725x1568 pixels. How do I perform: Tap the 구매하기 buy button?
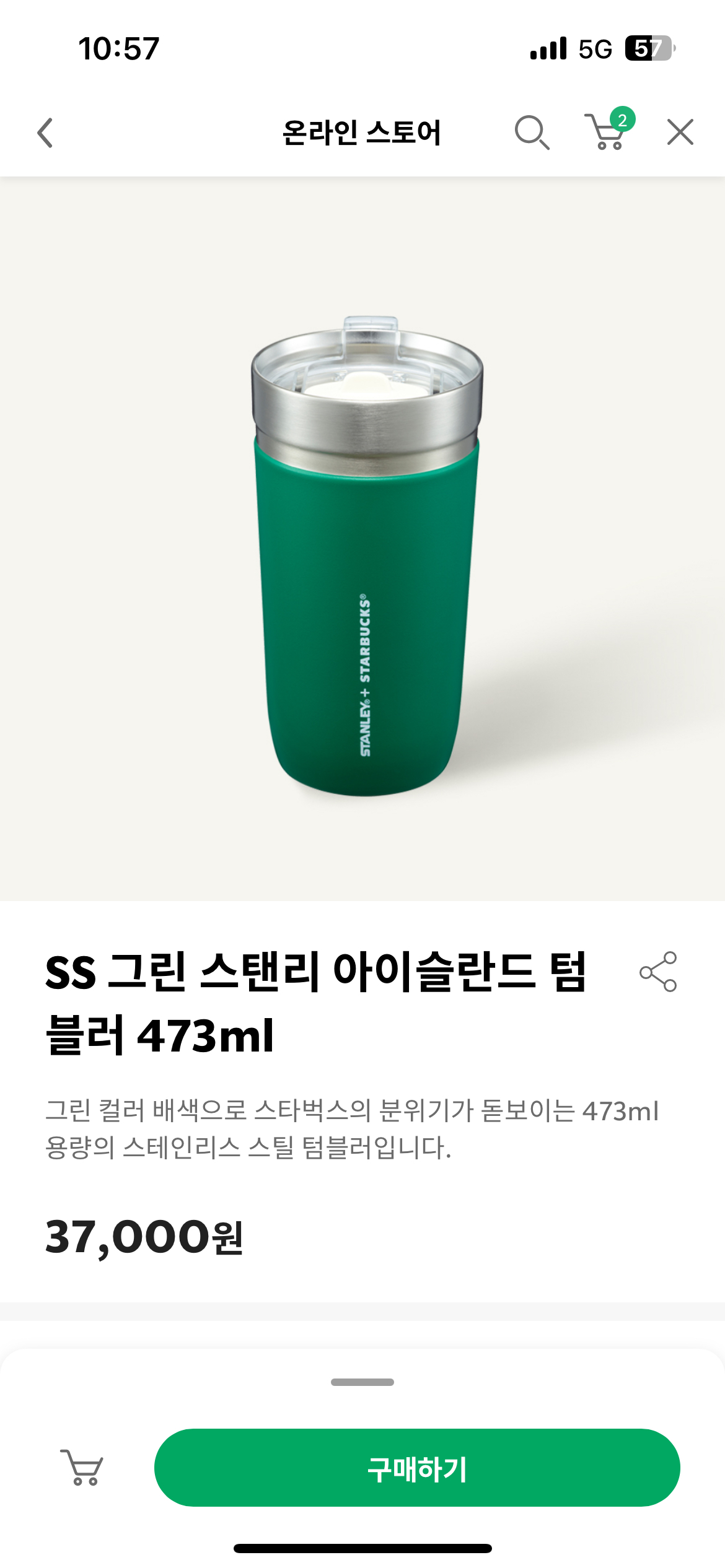coord(417,1468)
